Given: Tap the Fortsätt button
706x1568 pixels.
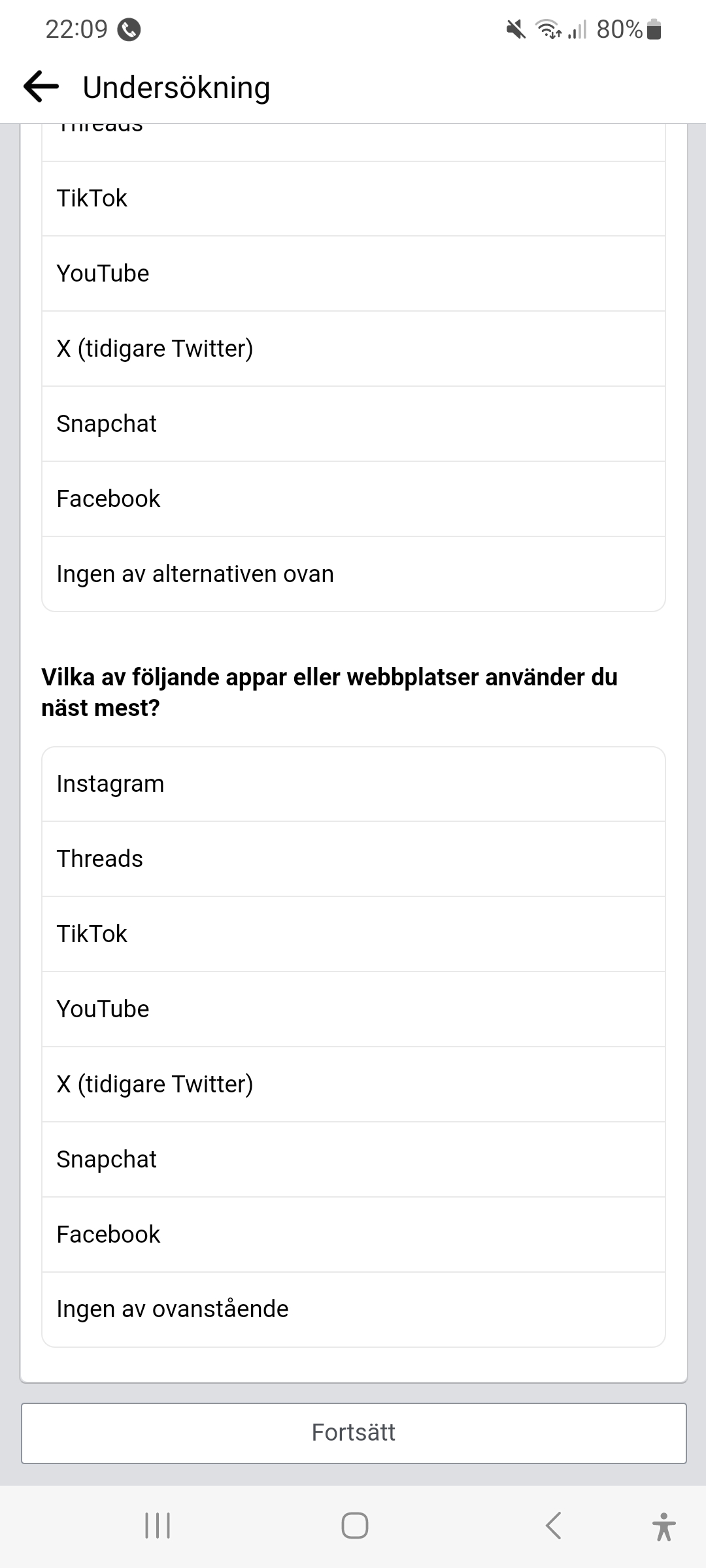Looking at the screenshot, I should [x=353, y=1433].
